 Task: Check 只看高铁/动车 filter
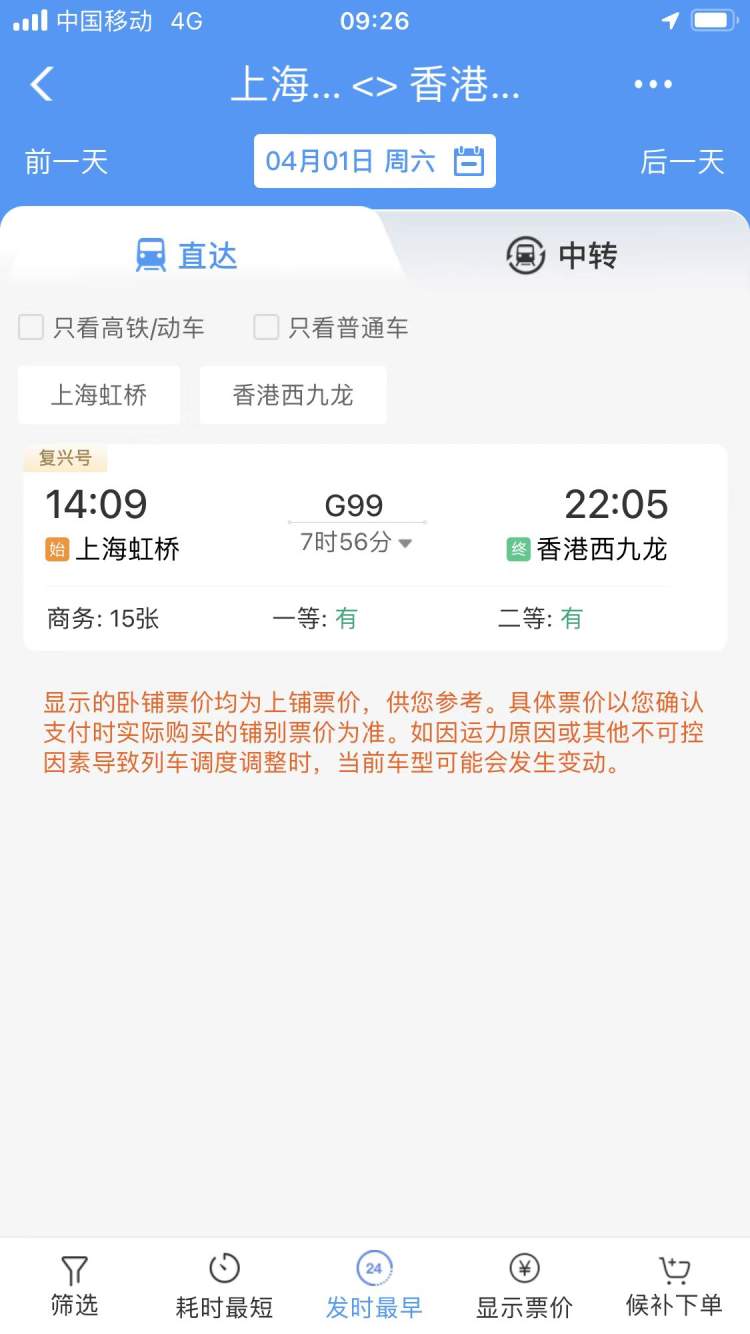pos(31,327)
